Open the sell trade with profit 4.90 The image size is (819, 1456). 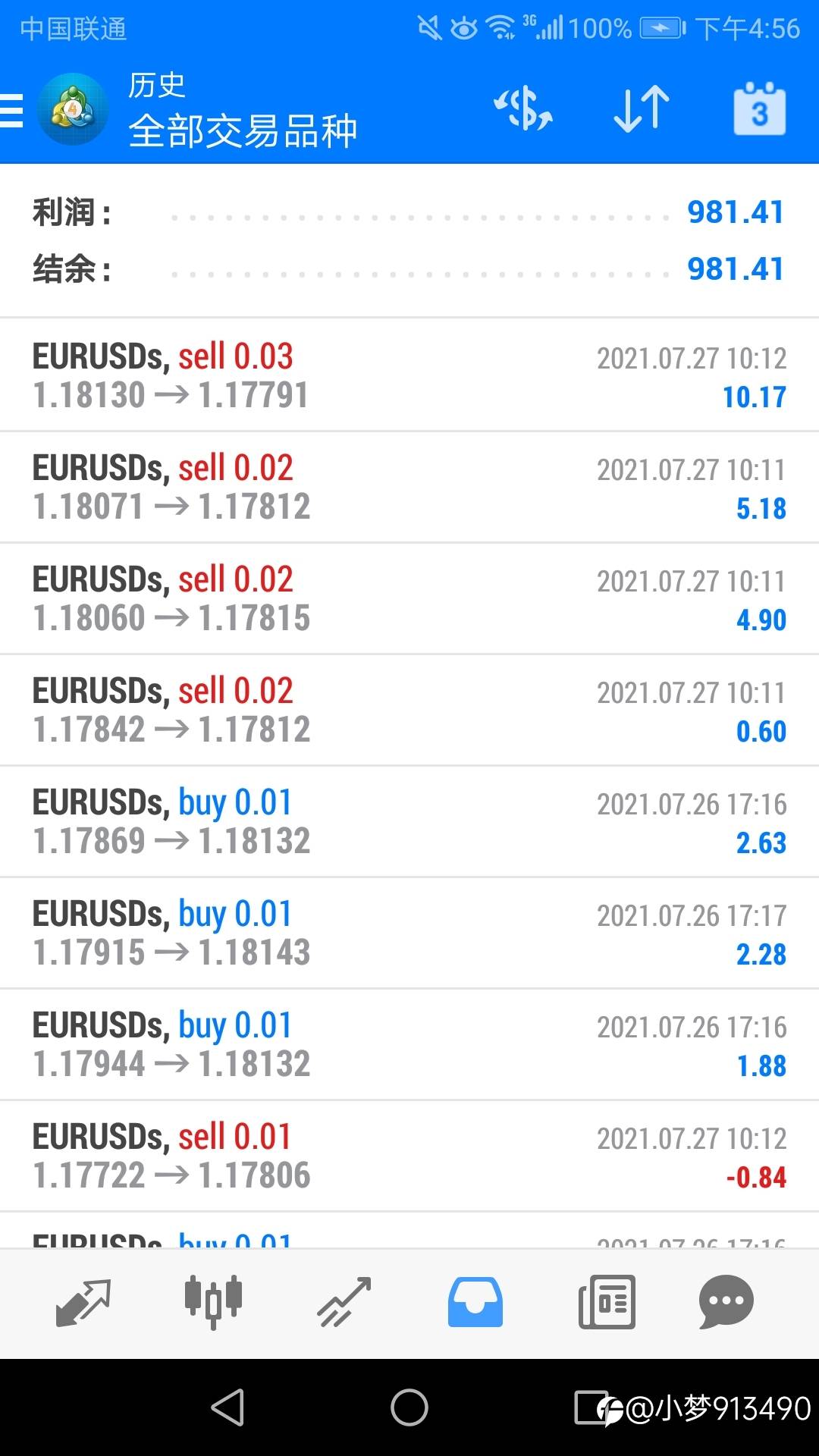(x=409, y=598)
